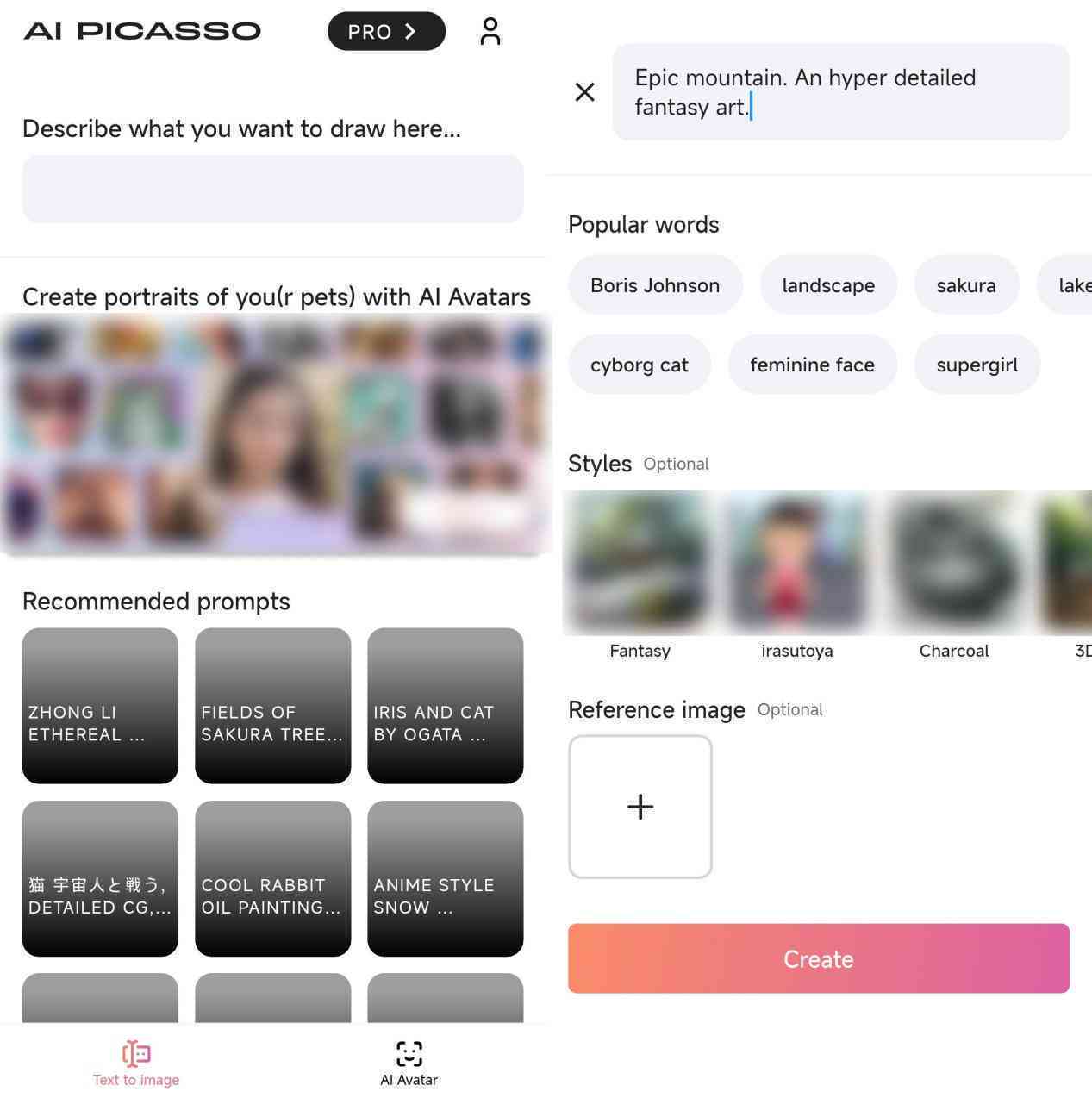This screenshot has height=1098, width=1092.
Task: Select the Cool Rabbit Oil Painting prompt
Action: point(272,878)
